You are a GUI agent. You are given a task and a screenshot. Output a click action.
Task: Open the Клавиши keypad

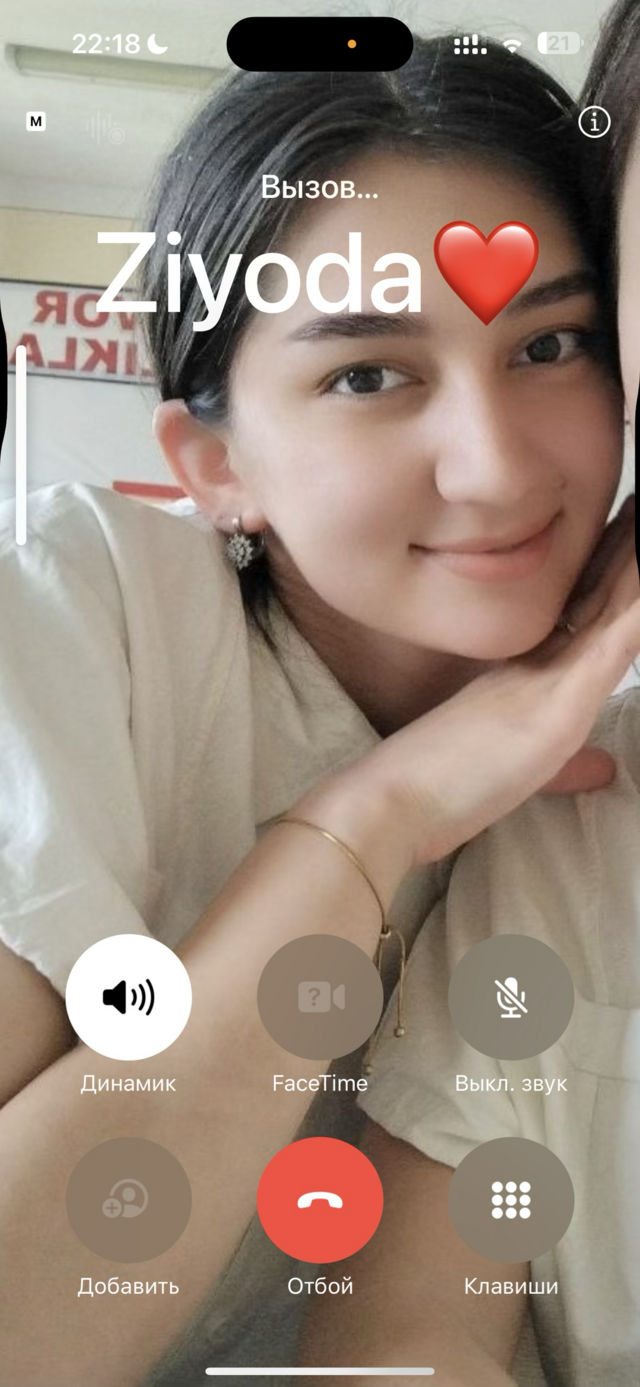[511, 1200]
